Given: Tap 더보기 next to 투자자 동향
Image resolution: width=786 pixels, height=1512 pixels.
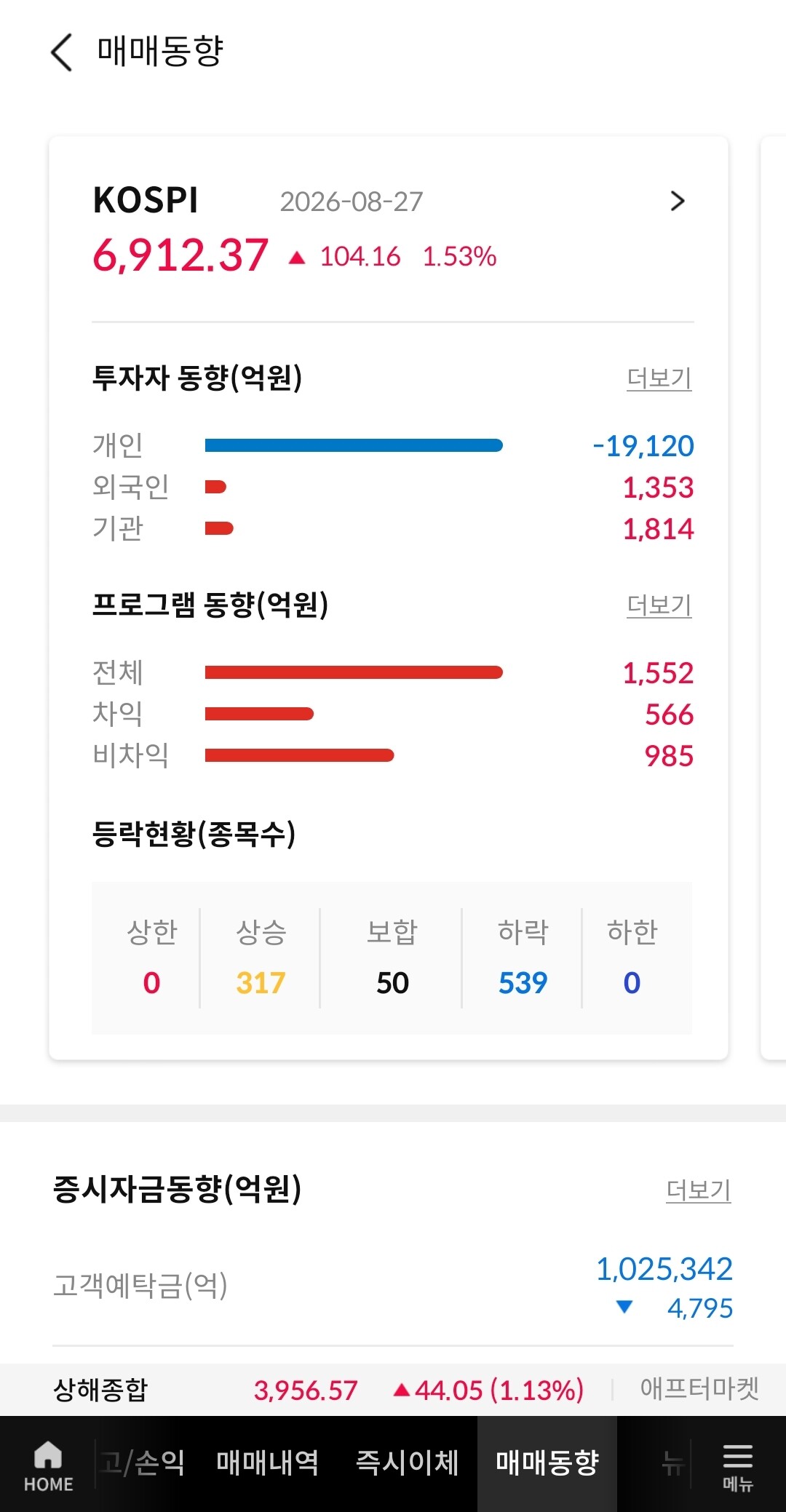Looking at the screenshot, I should [x=659, y=378].
